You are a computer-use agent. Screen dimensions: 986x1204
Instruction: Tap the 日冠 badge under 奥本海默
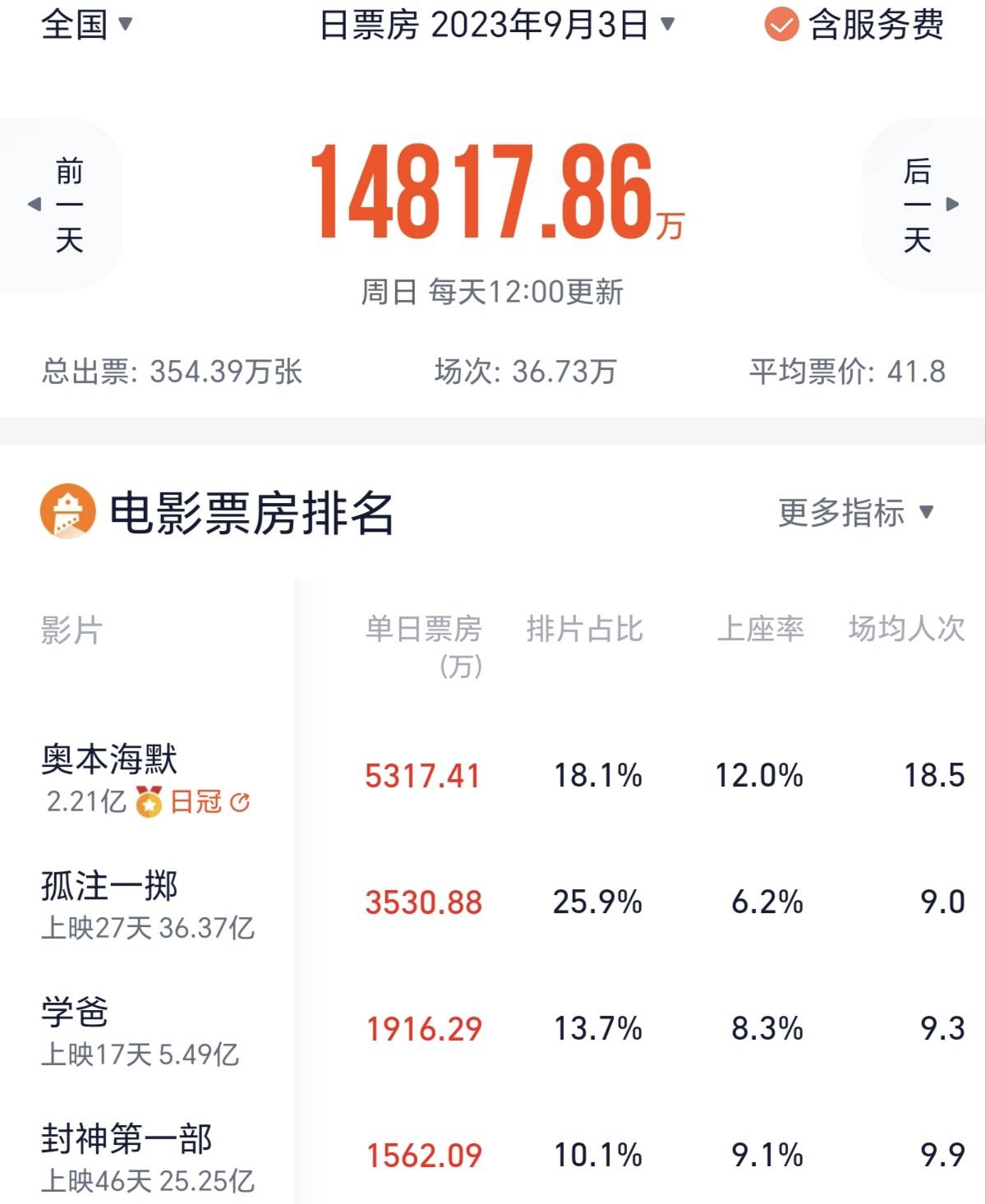tap(194, 801)
